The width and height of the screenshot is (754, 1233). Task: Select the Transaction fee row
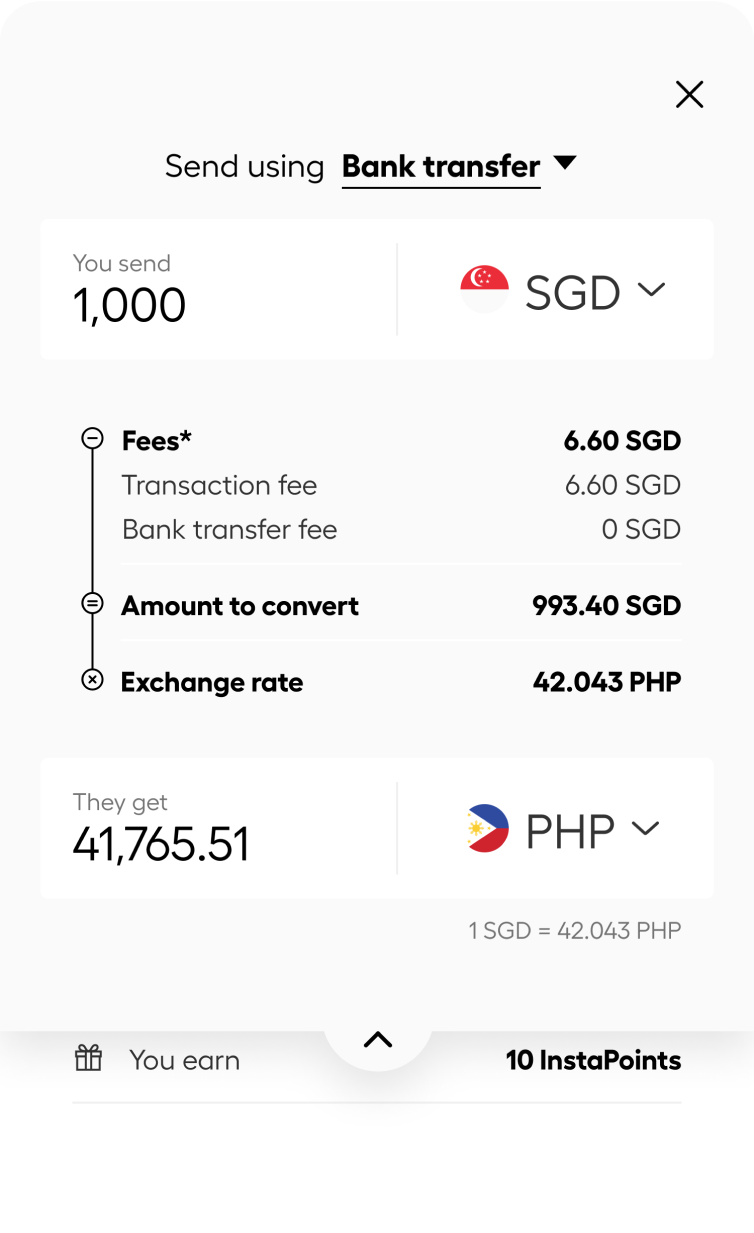click(x=219, y=485)
